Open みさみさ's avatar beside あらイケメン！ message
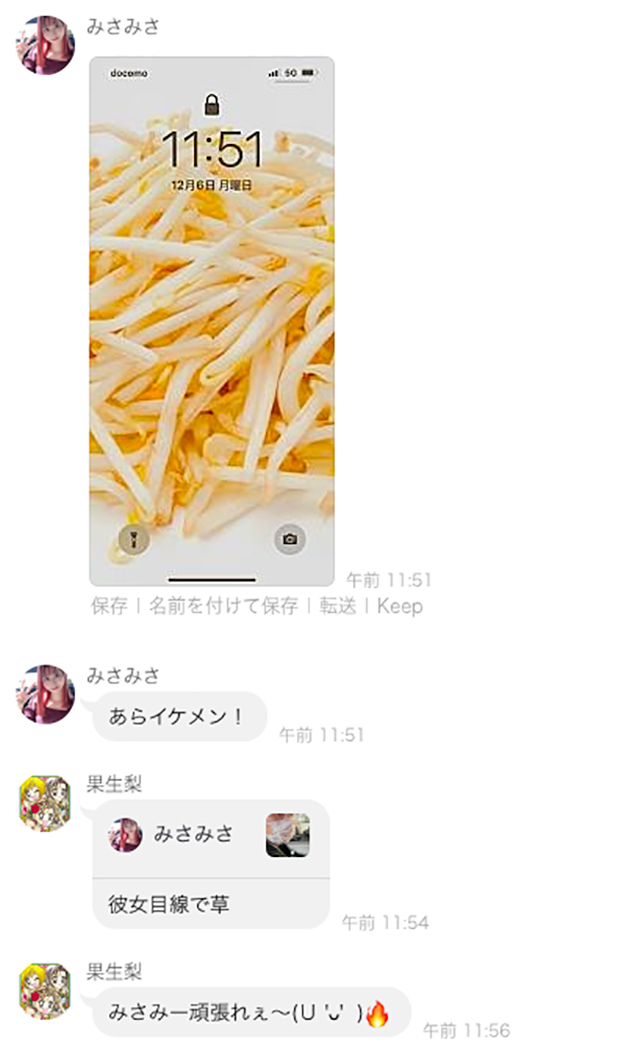 pos(45,693)
